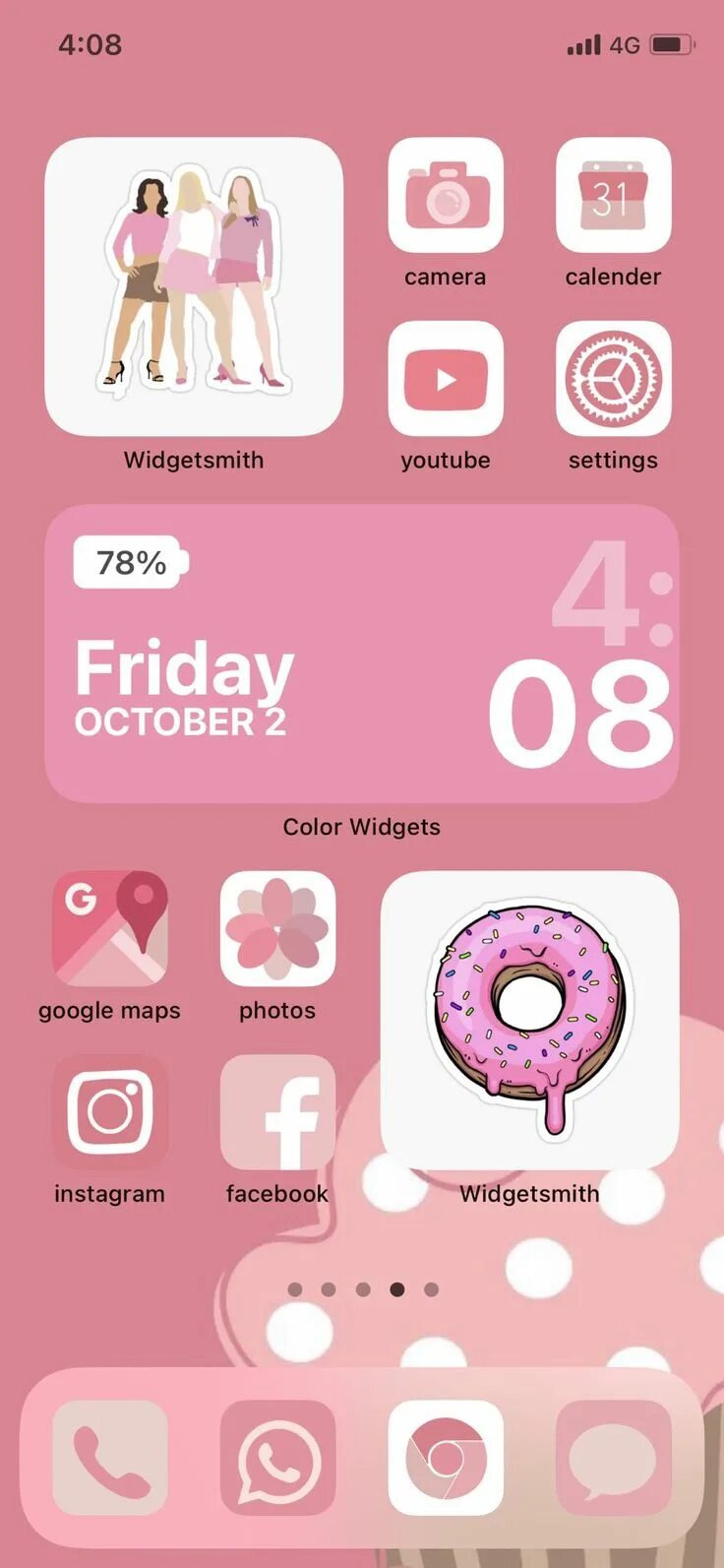The image size is (724, 1568).
Task: Open the Calendar app
Action: [612, 197]
